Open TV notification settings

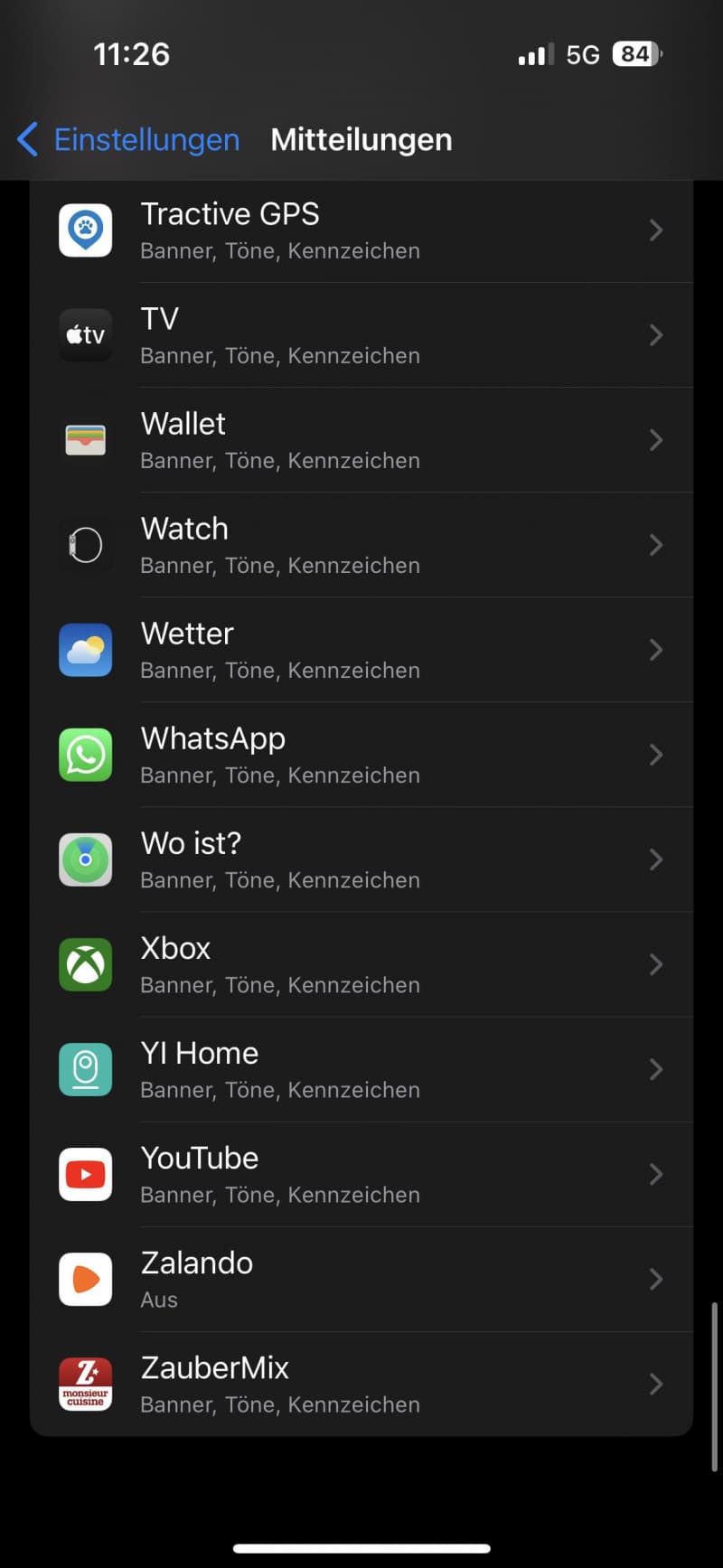click(x=361, y=335)
